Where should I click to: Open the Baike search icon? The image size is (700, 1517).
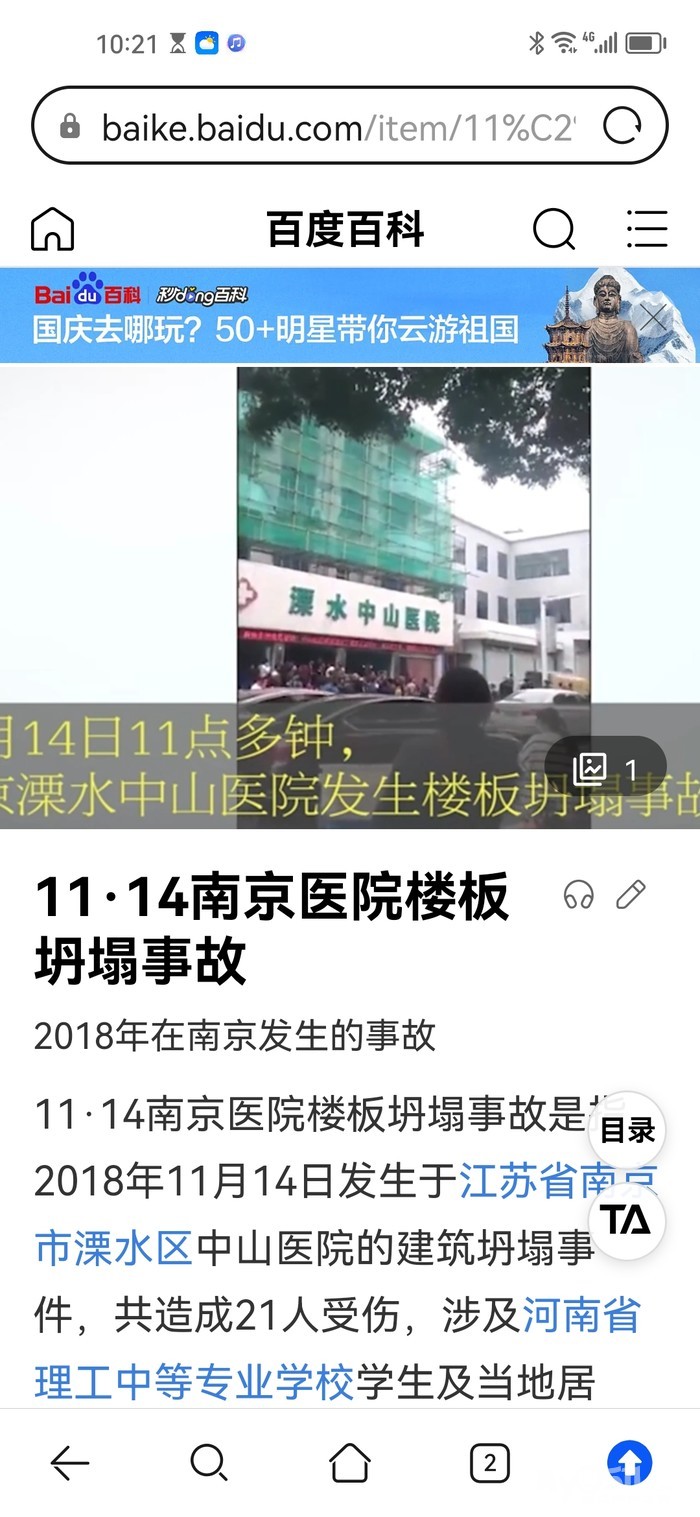coord(553,229)
